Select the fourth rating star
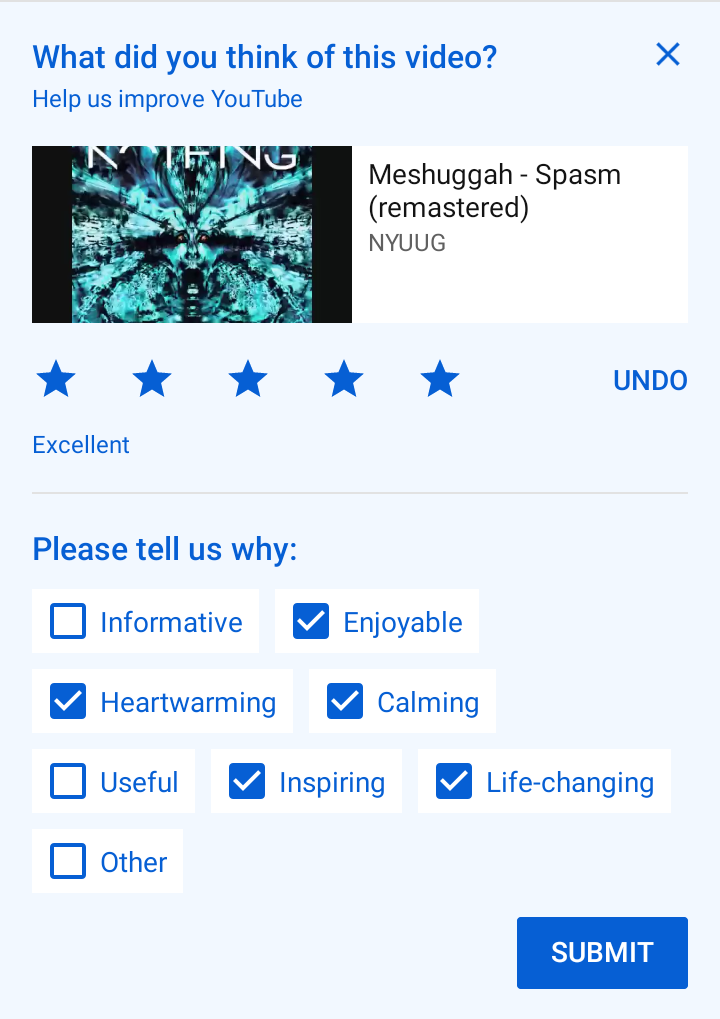Screen dimensions: 720x1019 (x=343, y=379)
